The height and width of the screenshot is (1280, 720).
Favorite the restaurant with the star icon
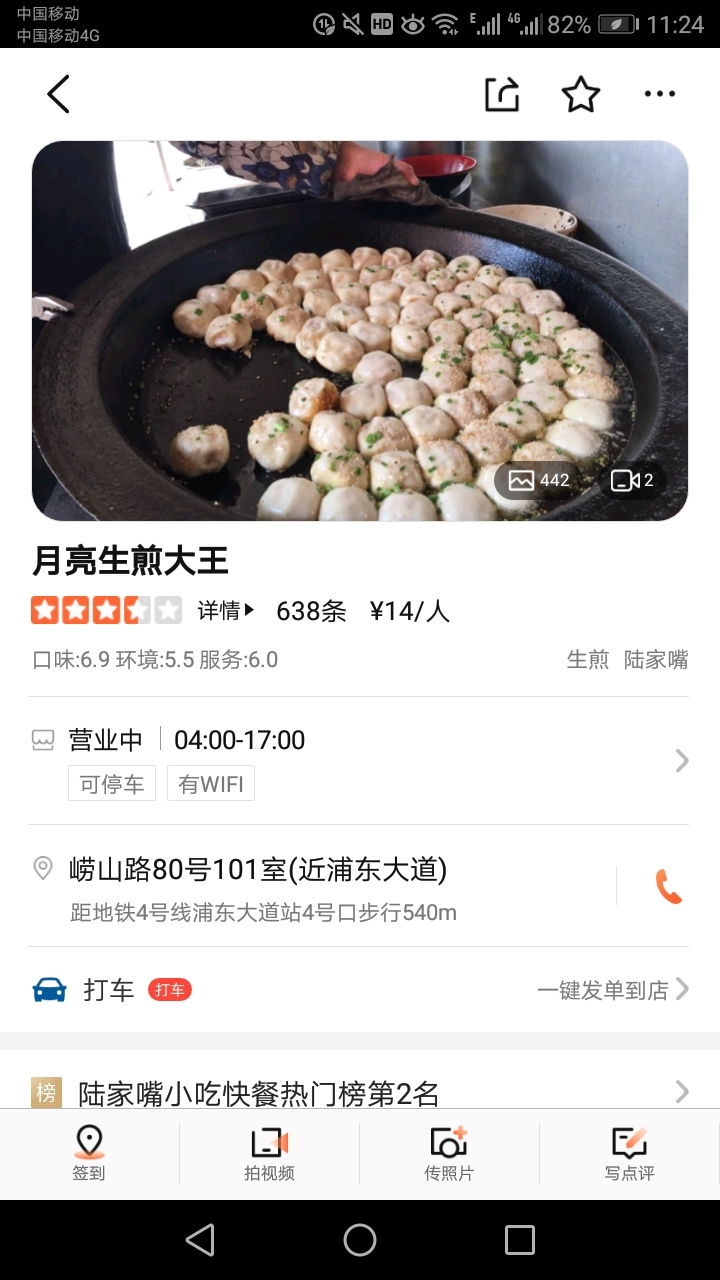click(581, 95)
